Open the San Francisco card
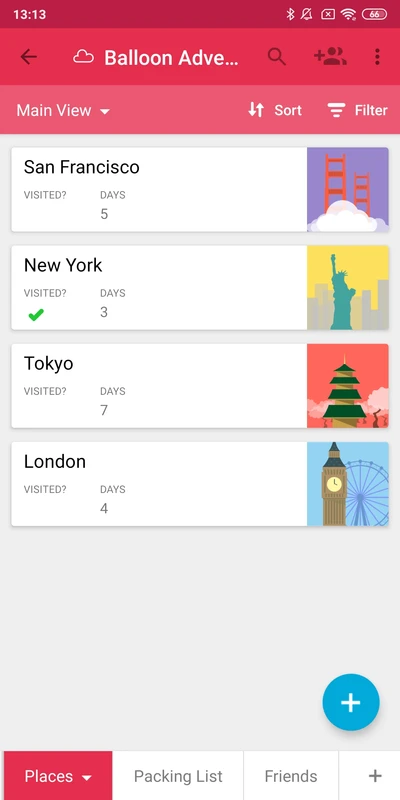The width and height of the screenshot is (400, 800). point(200,190)
